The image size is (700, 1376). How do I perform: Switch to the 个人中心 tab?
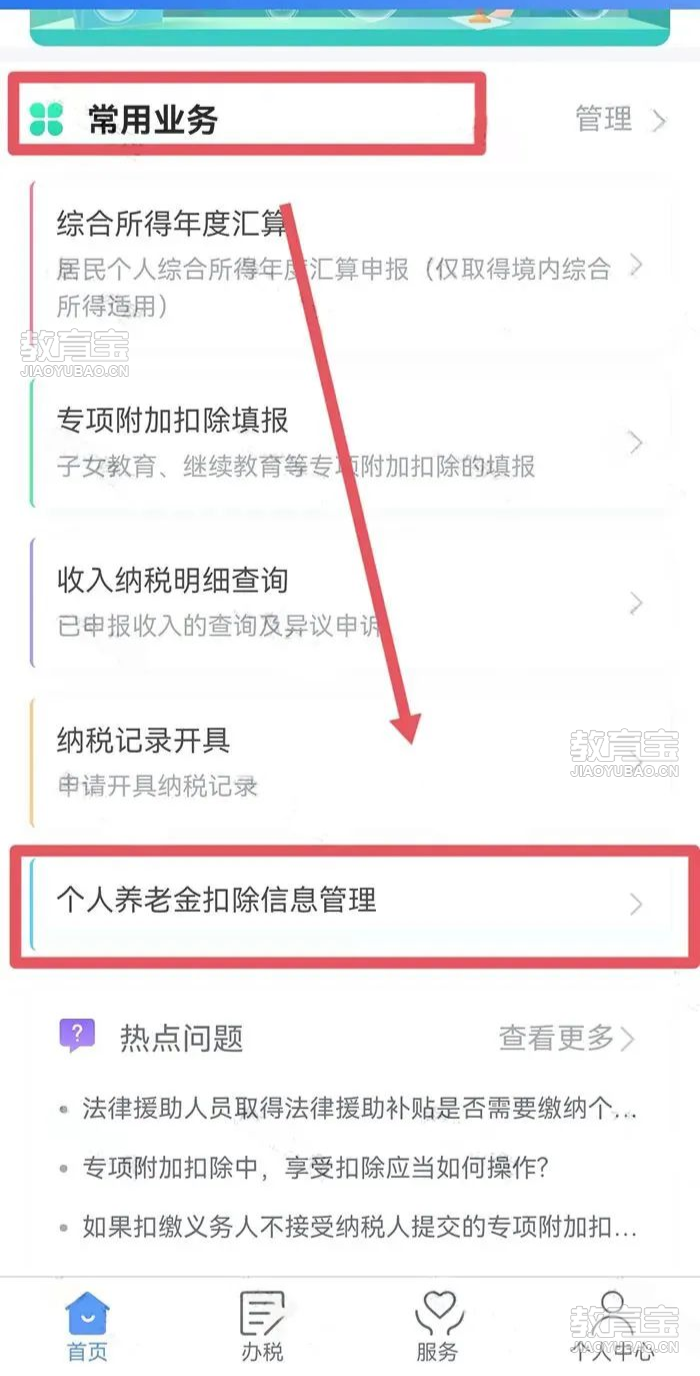click(612, 1326)
